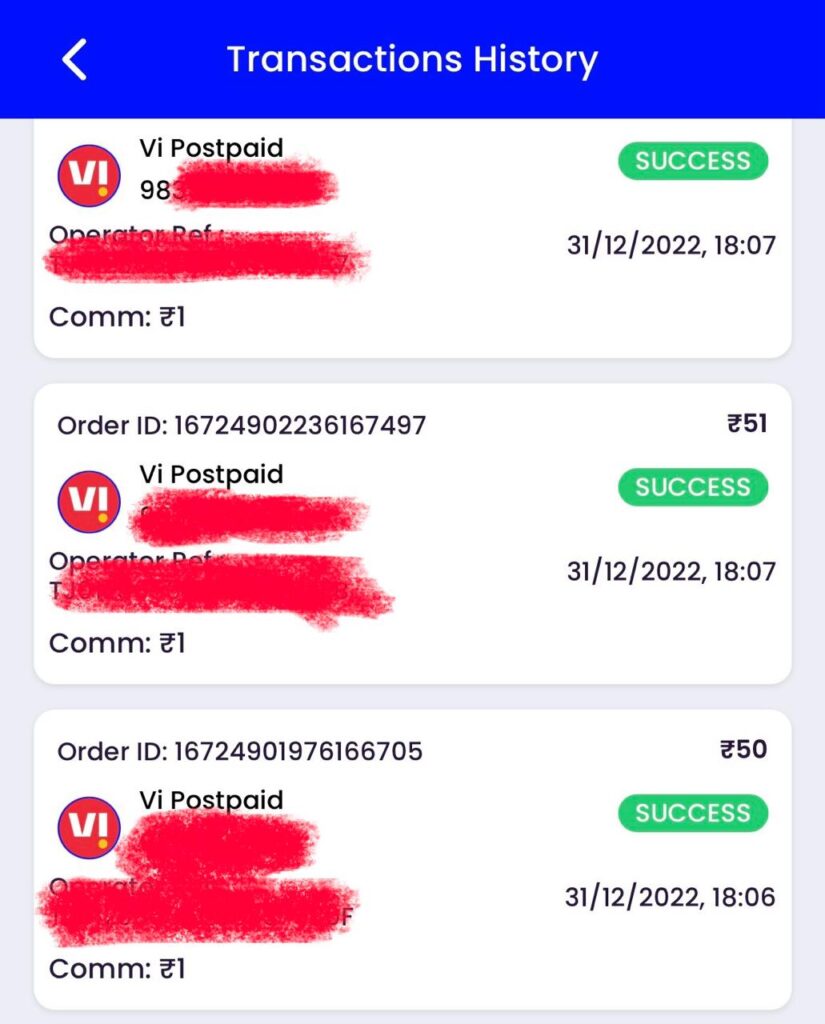Open transaction with Order ID 16724901976166705

point(412,855)
